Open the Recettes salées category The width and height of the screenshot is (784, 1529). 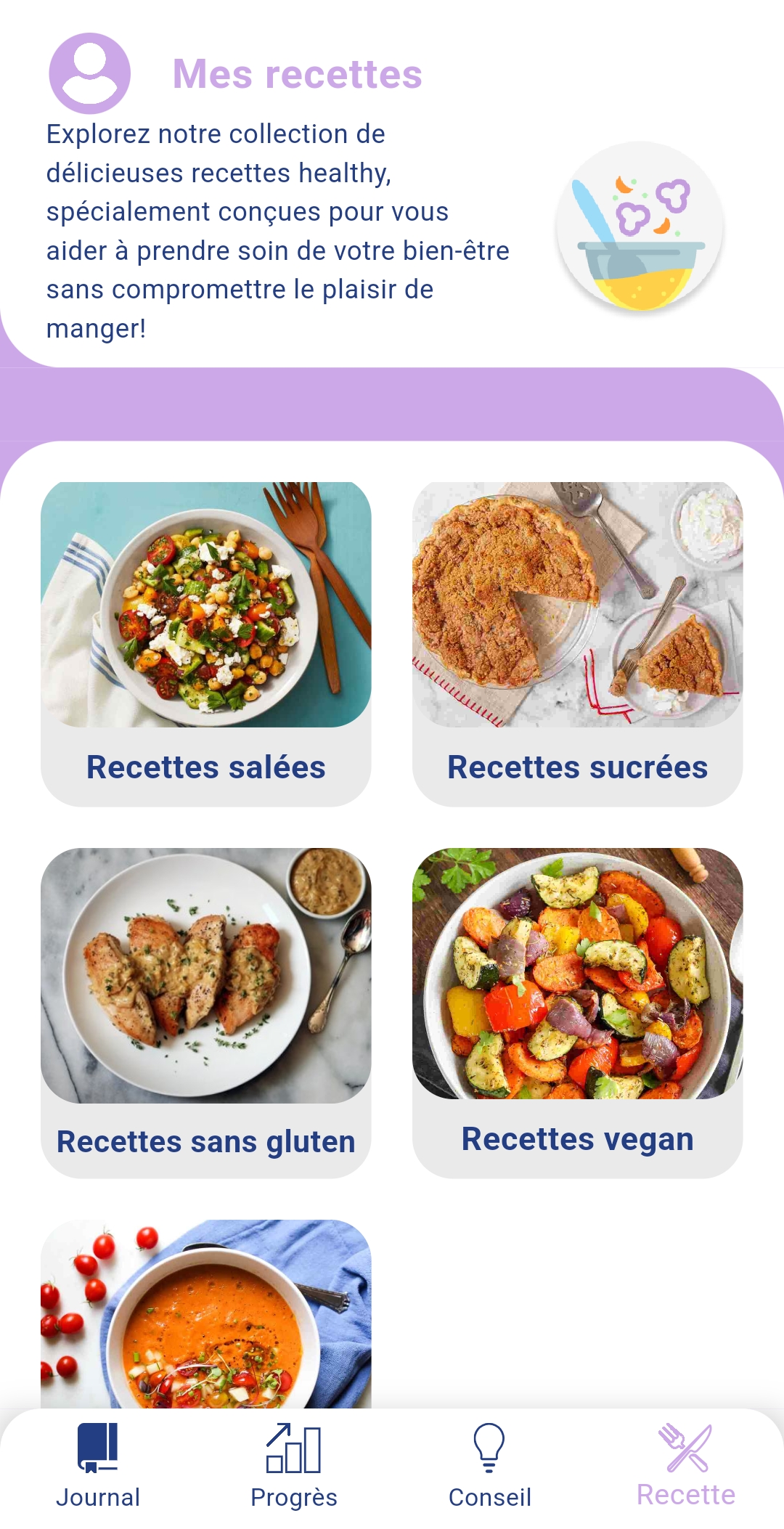(x=205, y=643)
